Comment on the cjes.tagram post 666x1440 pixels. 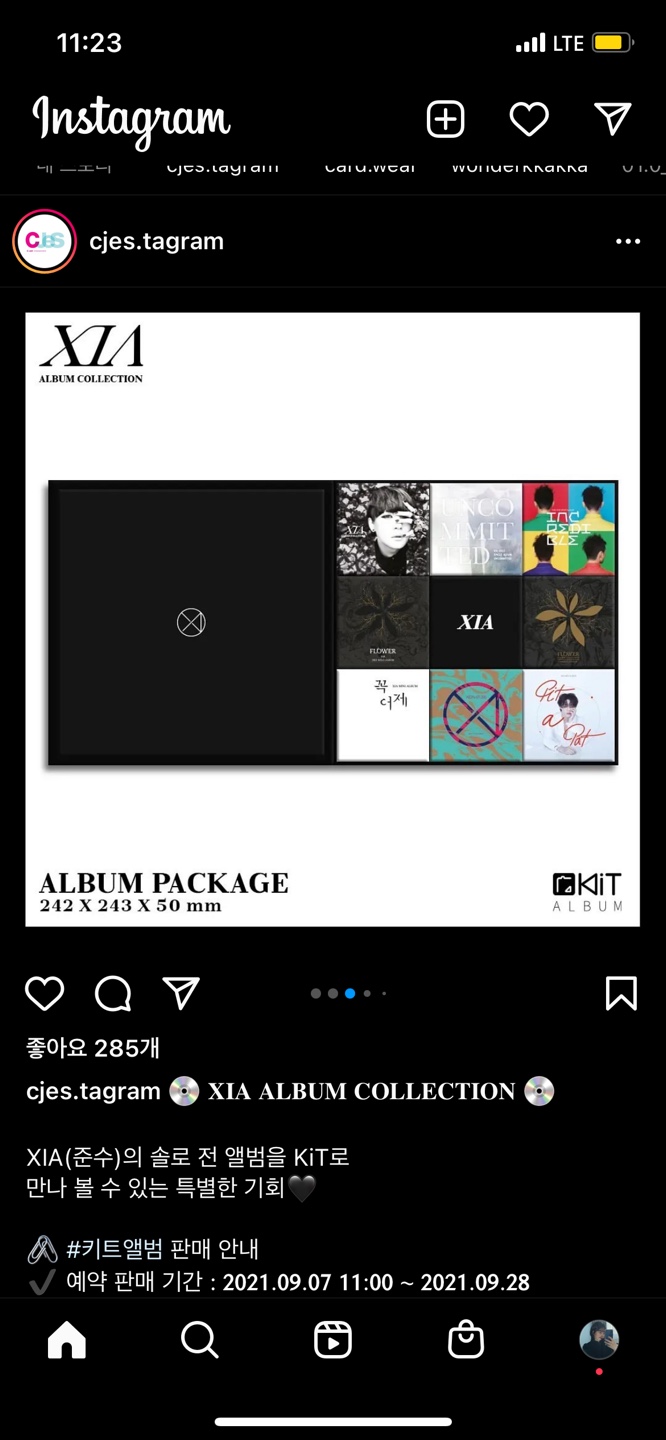pos(113,993)
